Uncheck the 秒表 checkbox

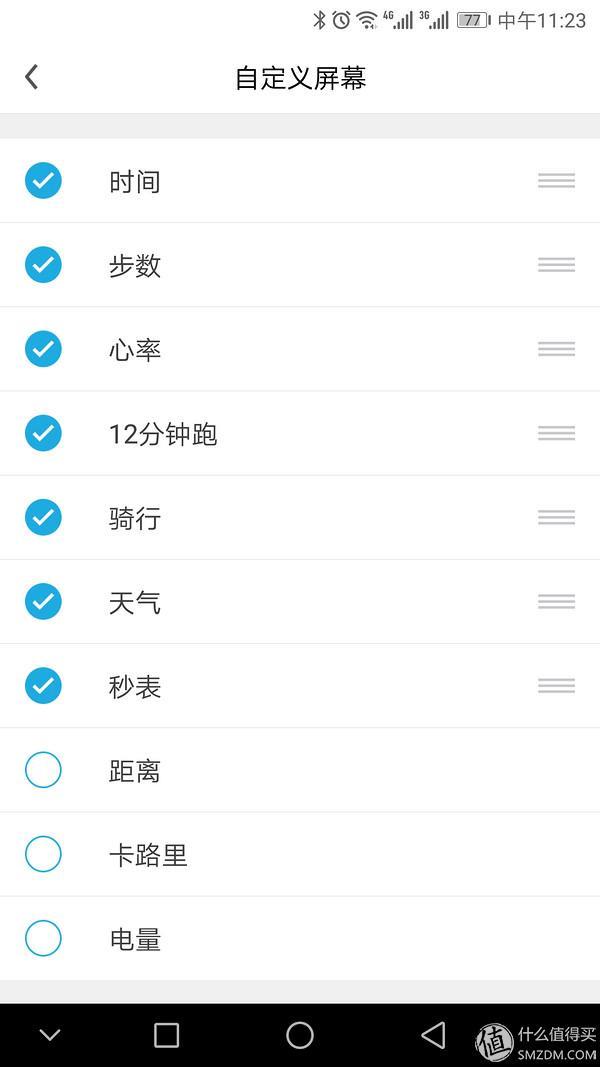(x=44, y=686)
